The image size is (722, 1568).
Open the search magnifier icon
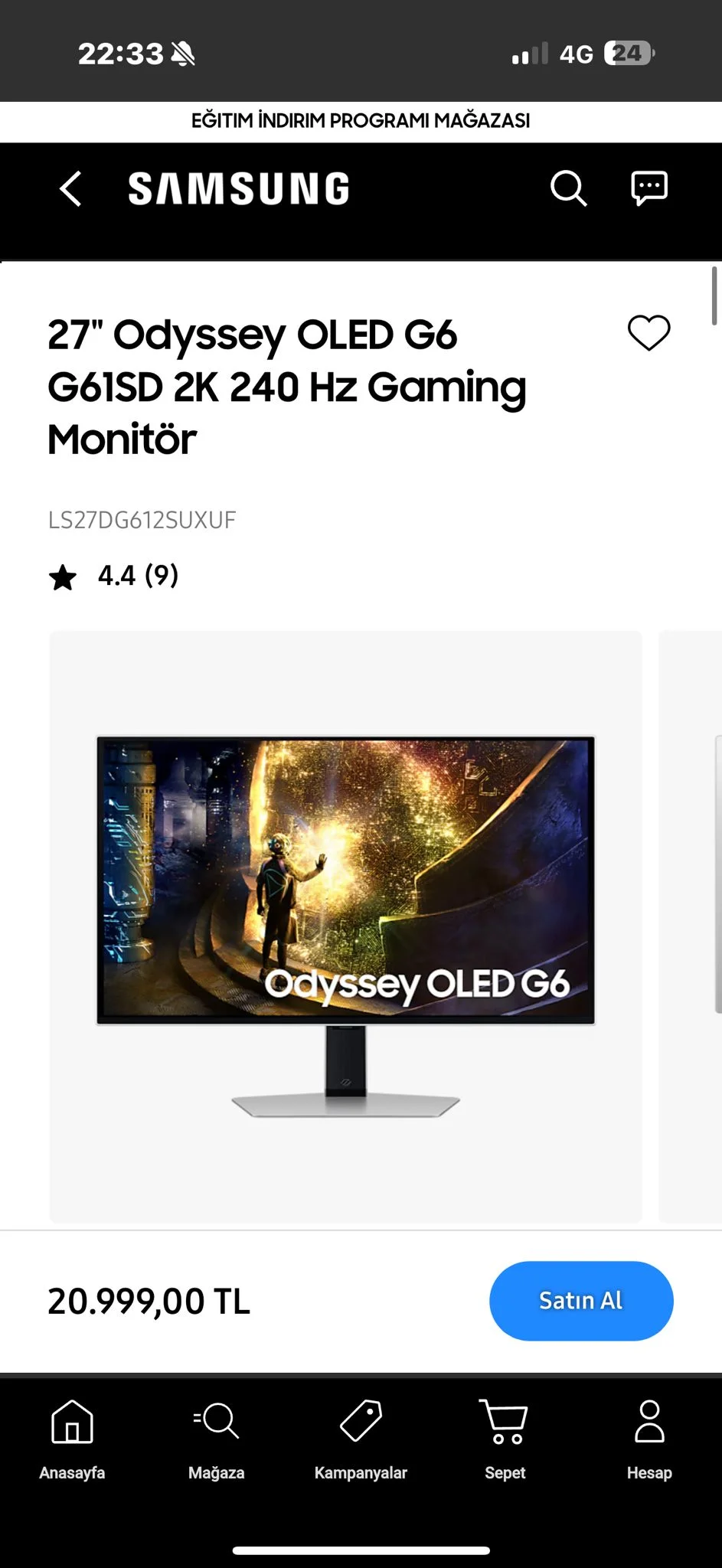(568, 188)
